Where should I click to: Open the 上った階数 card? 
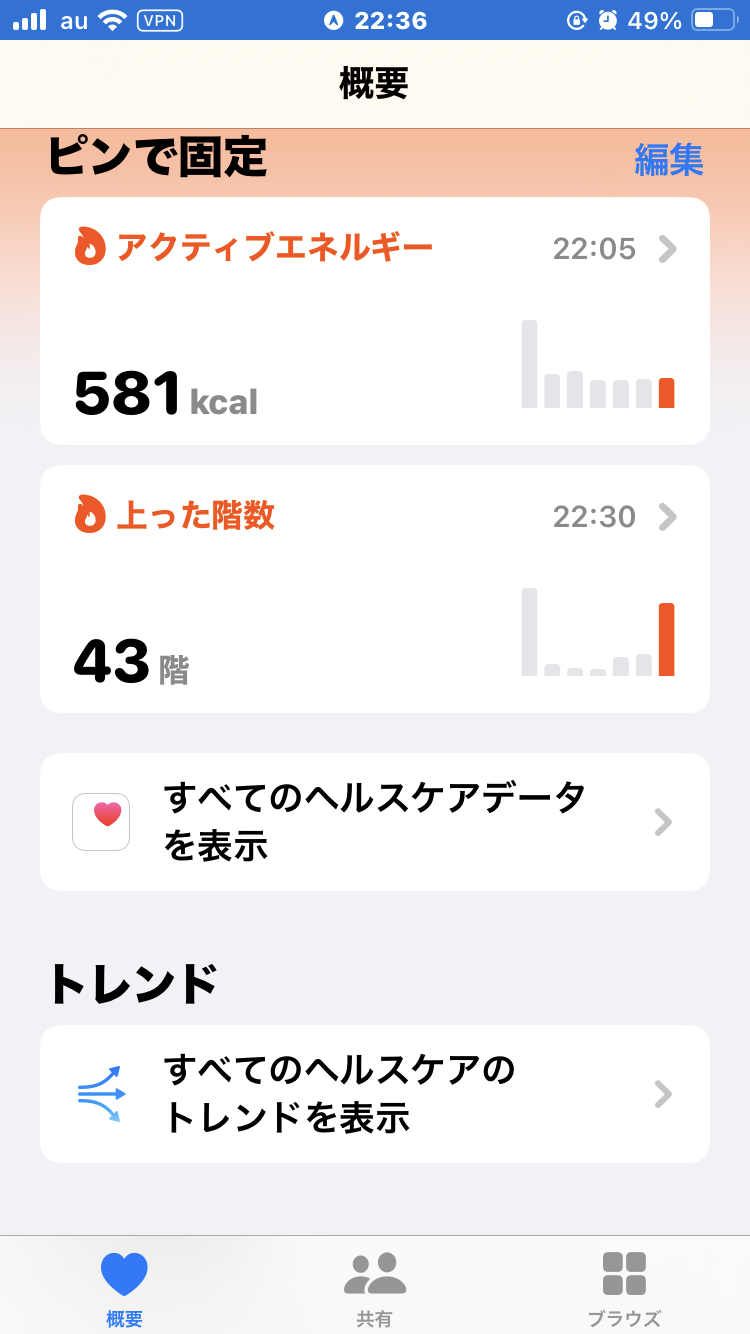coord(374,588)
